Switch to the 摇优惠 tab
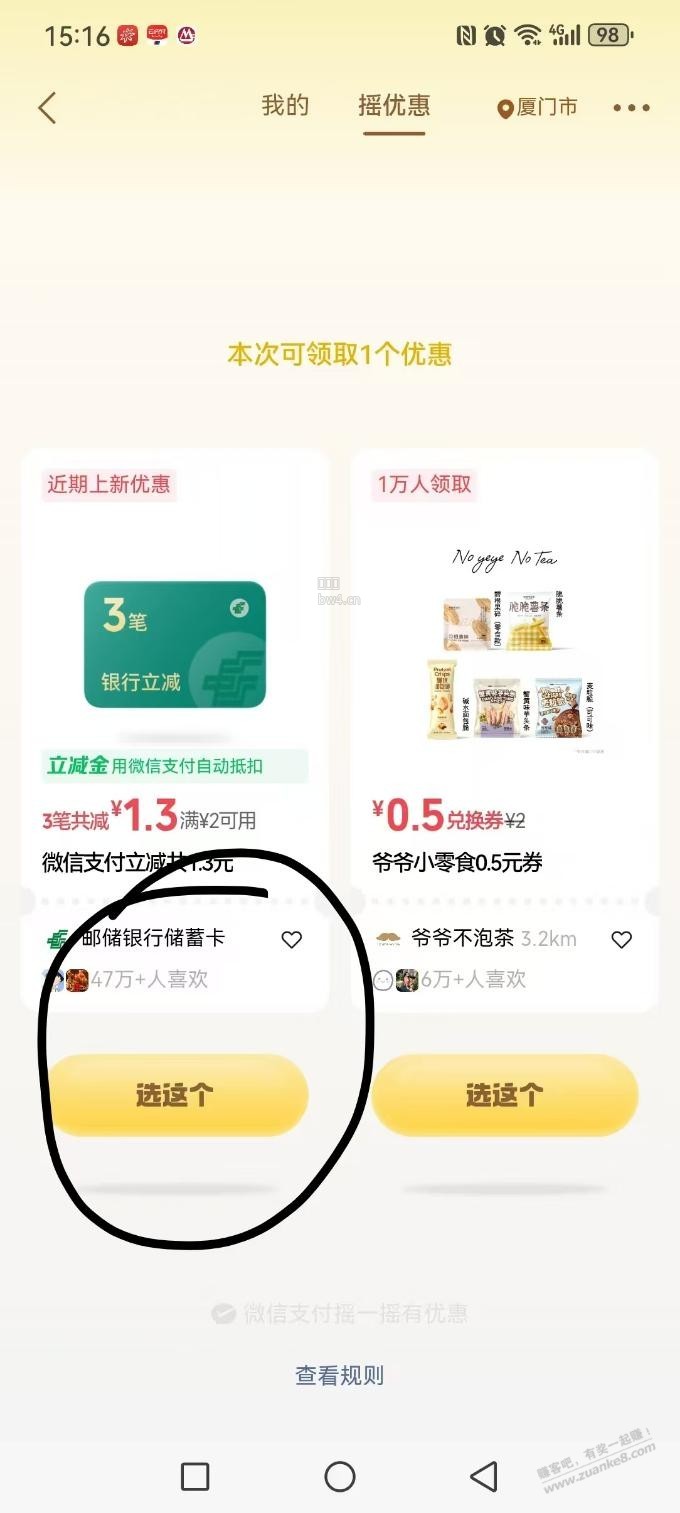The image size is (680, 1513). [x=394, y=106]
